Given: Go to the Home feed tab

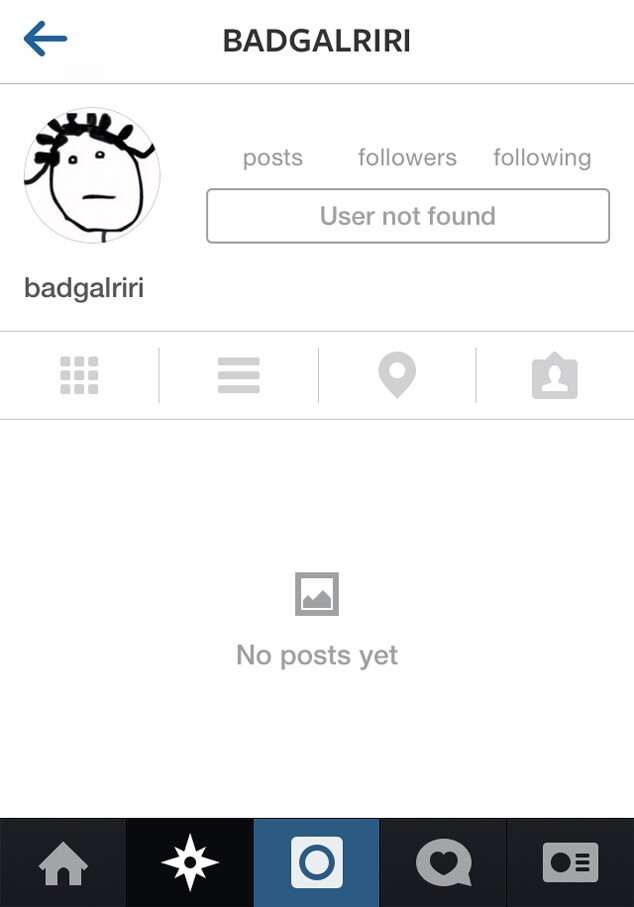Looking at the screenshot, I should (63, 863).
